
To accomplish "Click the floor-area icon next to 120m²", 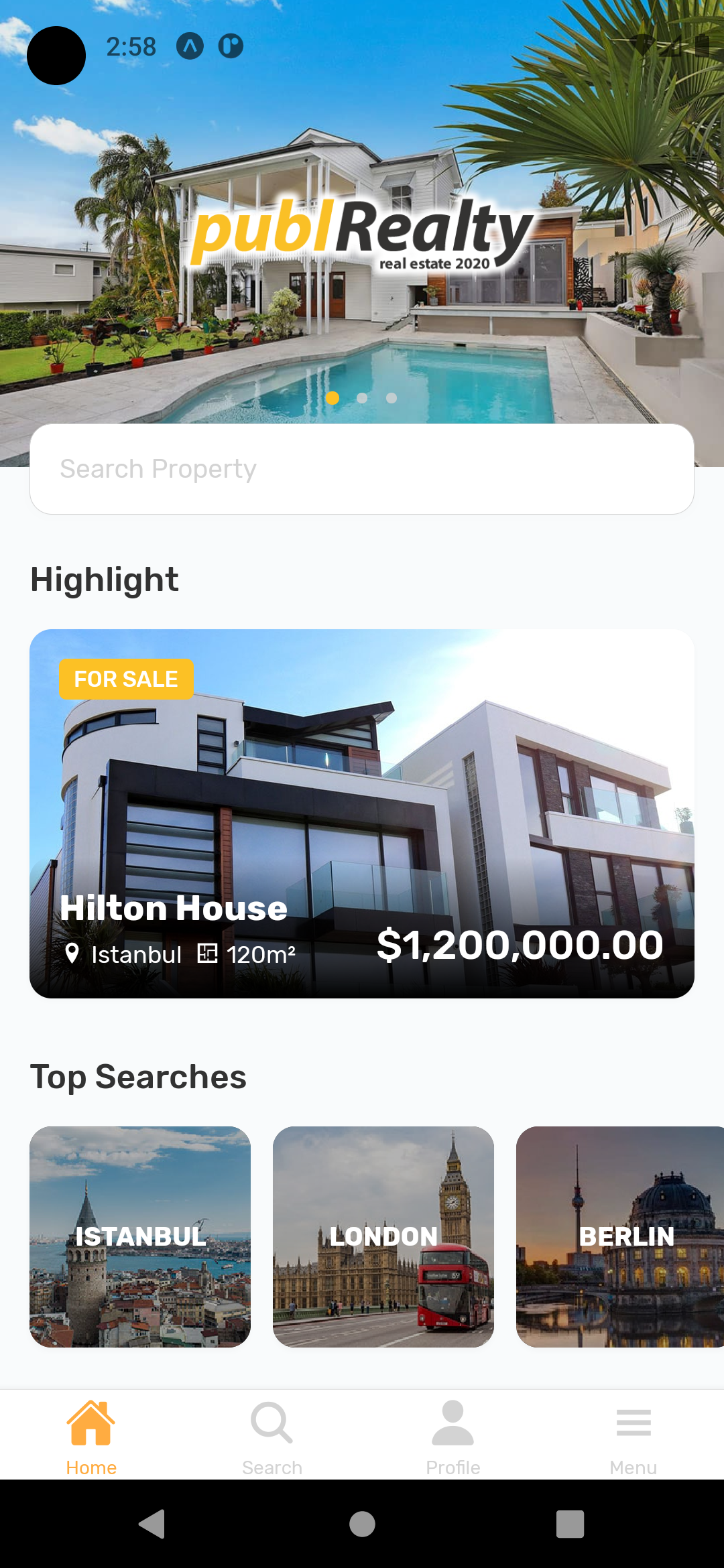I will (210, 954).
